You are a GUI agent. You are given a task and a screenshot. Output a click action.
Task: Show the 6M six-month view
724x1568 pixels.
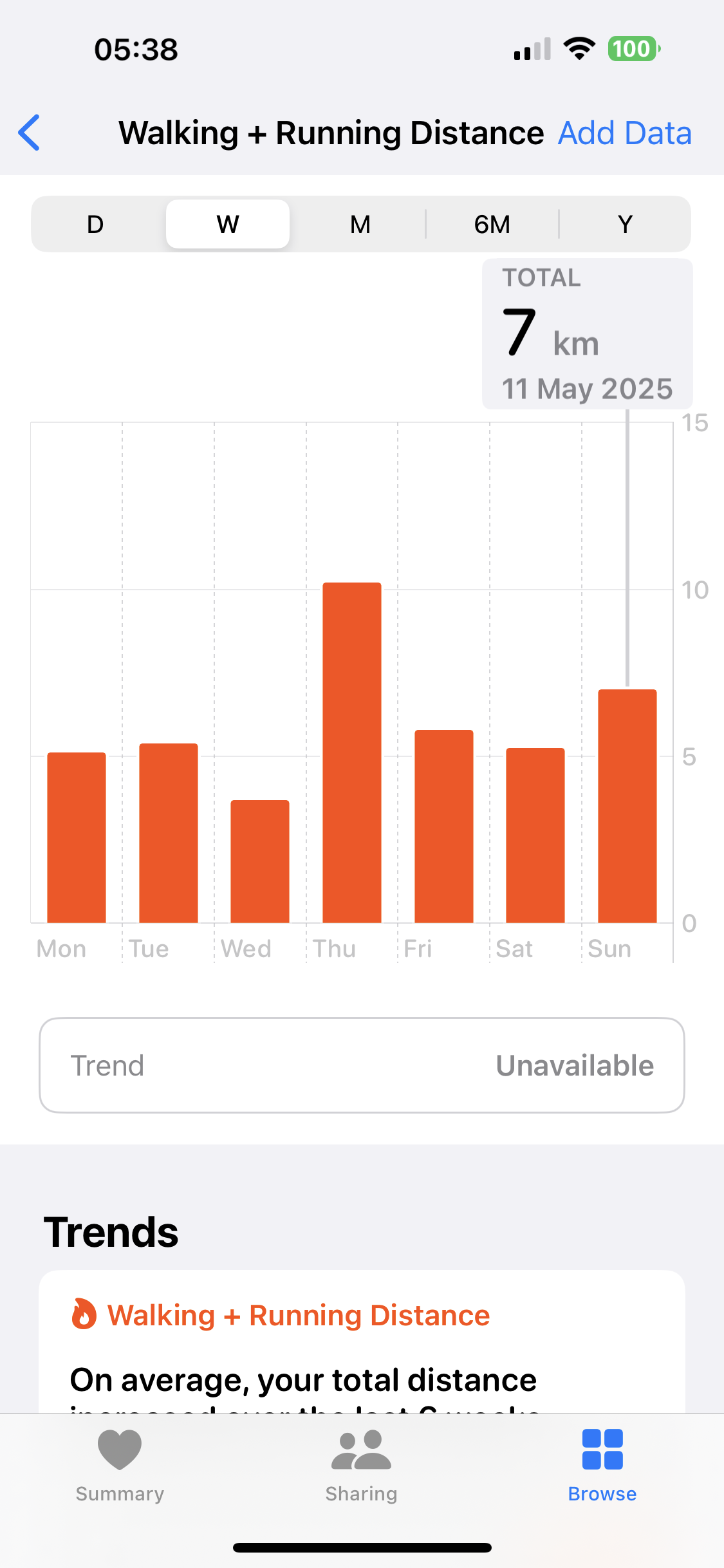492,224
